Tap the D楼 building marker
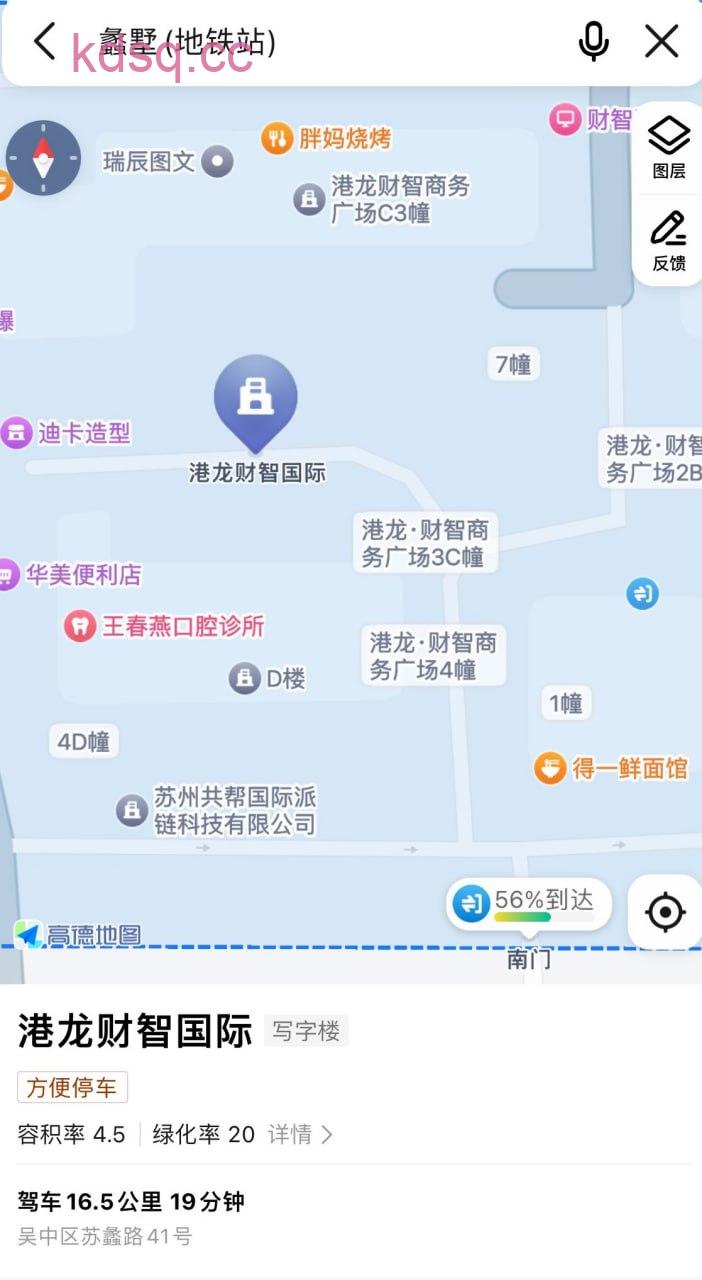This screenshot has height=1280, width=702. [x=243, y=679]
